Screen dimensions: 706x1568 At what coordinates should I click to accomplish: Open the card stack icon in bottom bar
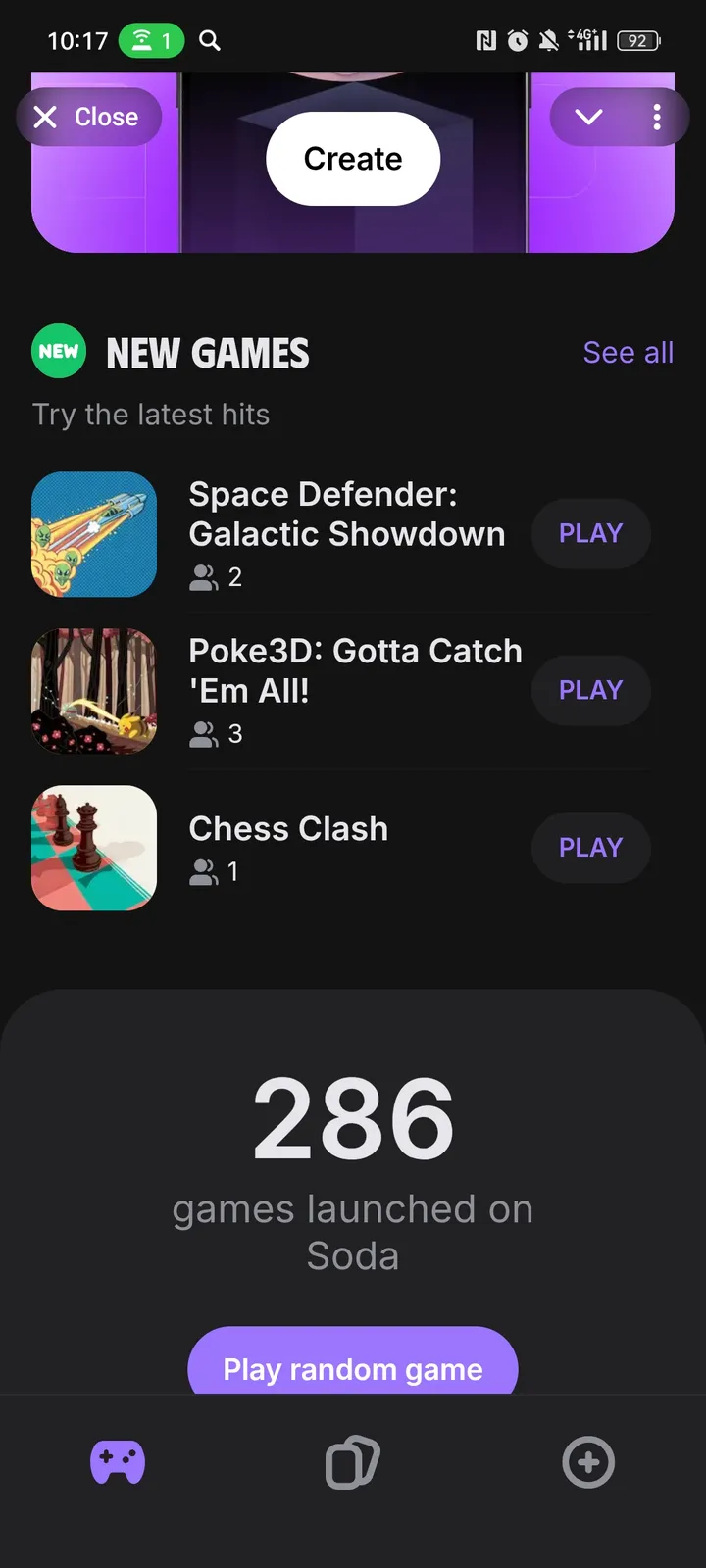351,1461
